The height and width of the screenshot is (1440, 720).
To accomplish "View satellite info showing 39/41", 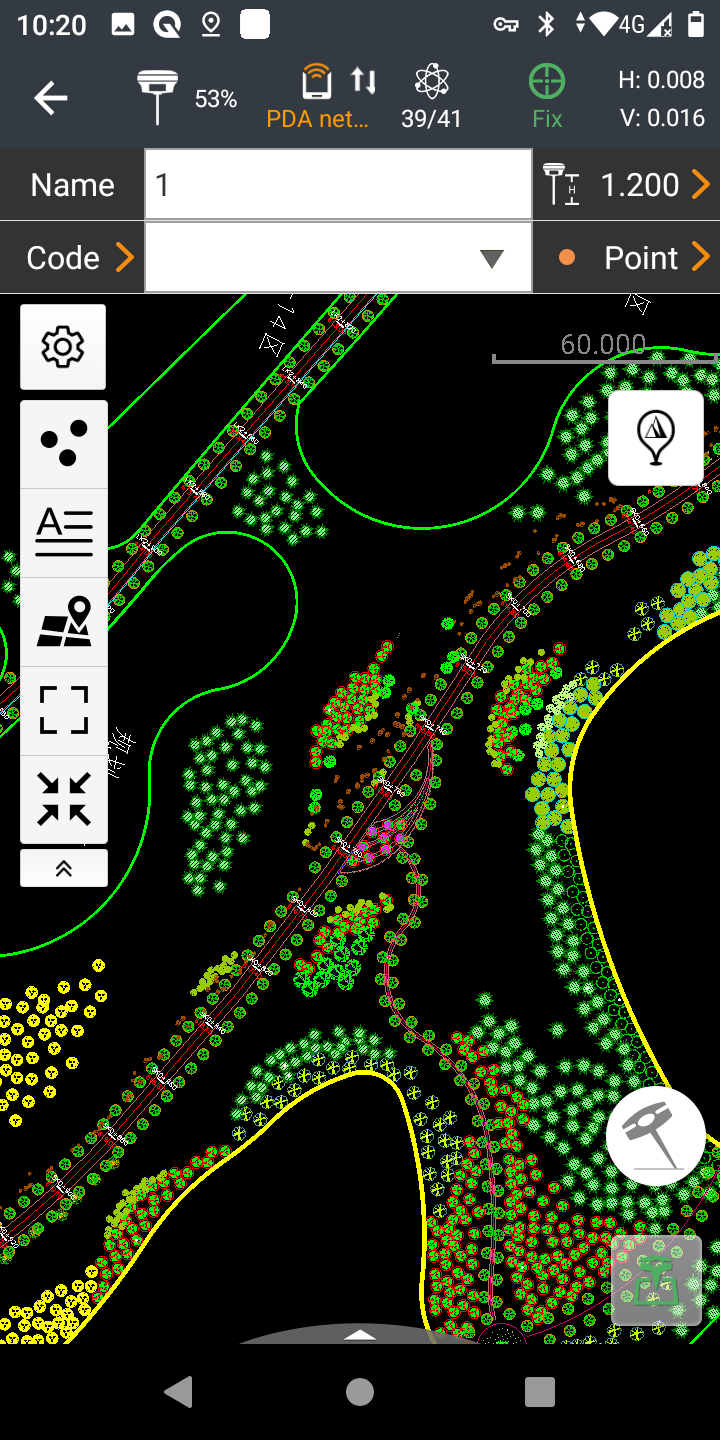I will click(431, 98).
